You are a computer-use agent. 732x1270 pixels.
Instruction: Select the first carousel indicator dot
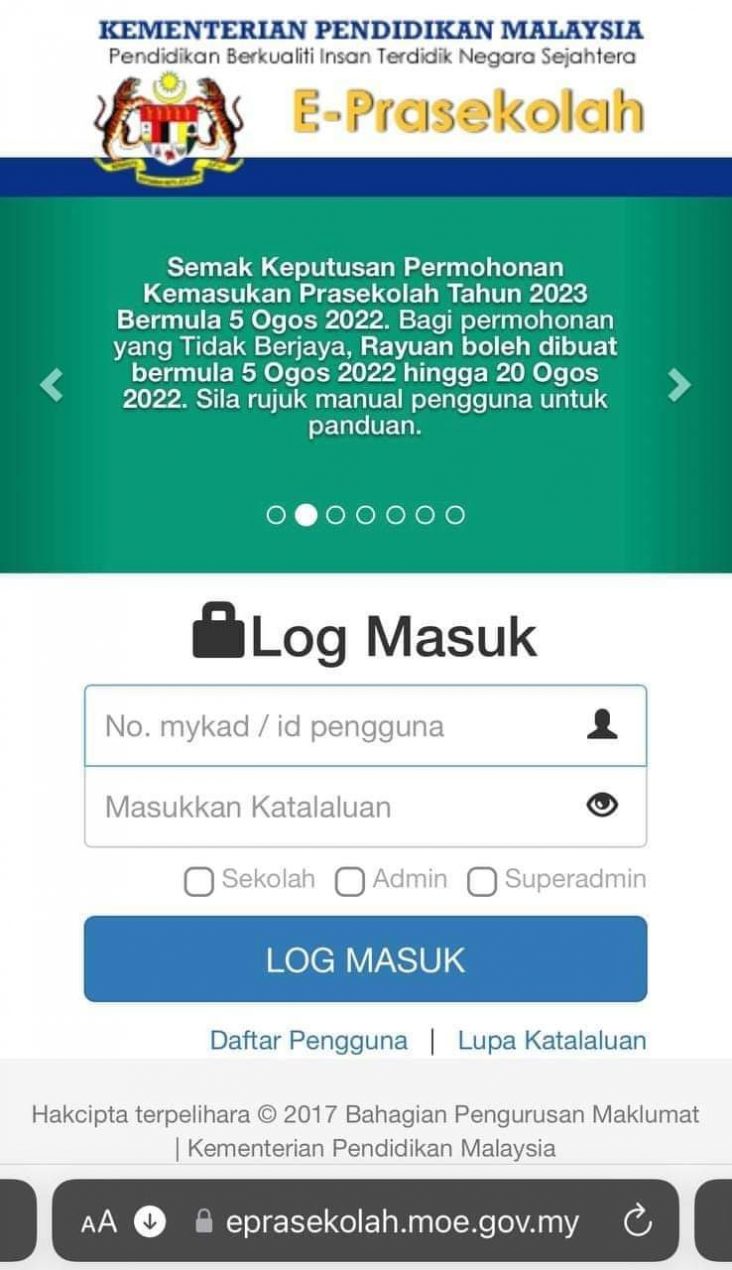tap(277, 515)
